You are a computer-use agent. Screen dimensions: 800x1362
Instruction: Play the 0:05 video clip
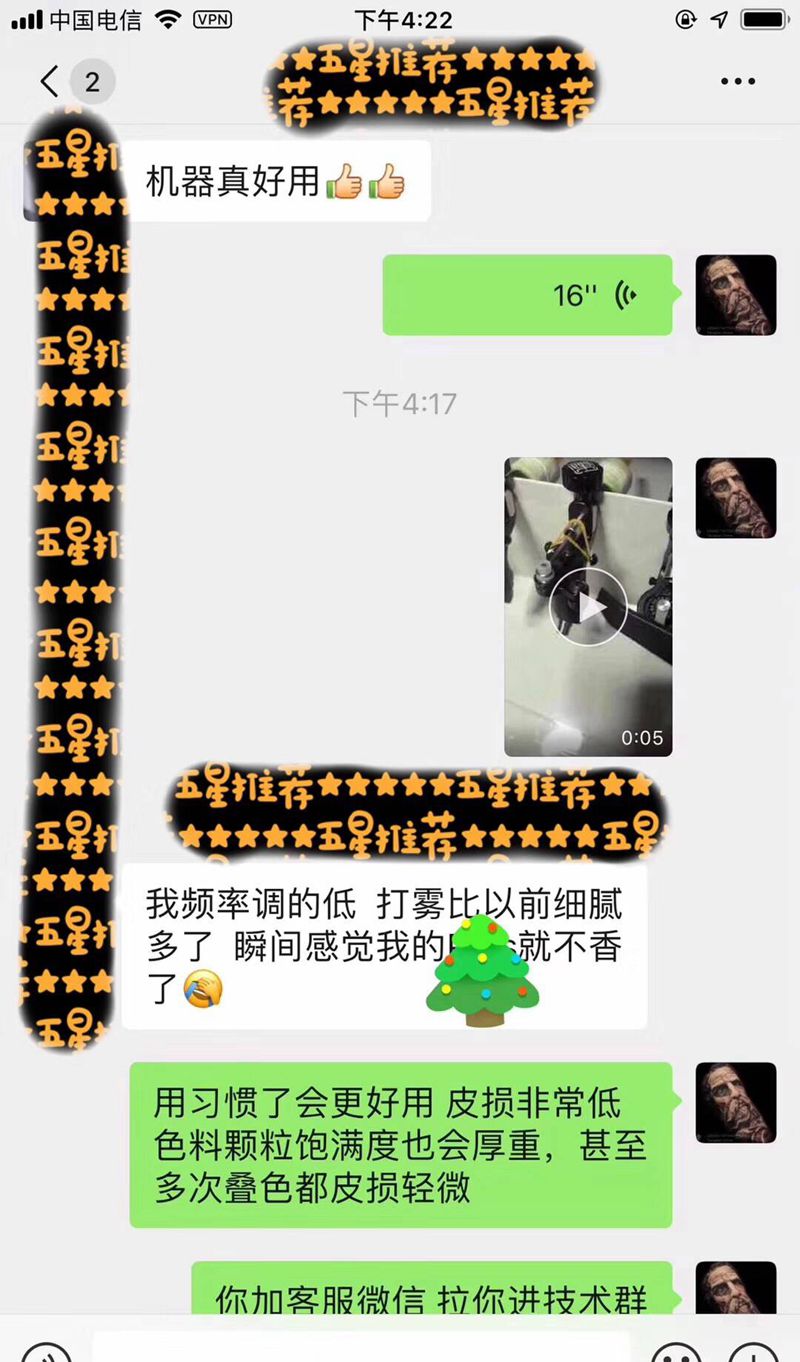[x=588, y=607]
